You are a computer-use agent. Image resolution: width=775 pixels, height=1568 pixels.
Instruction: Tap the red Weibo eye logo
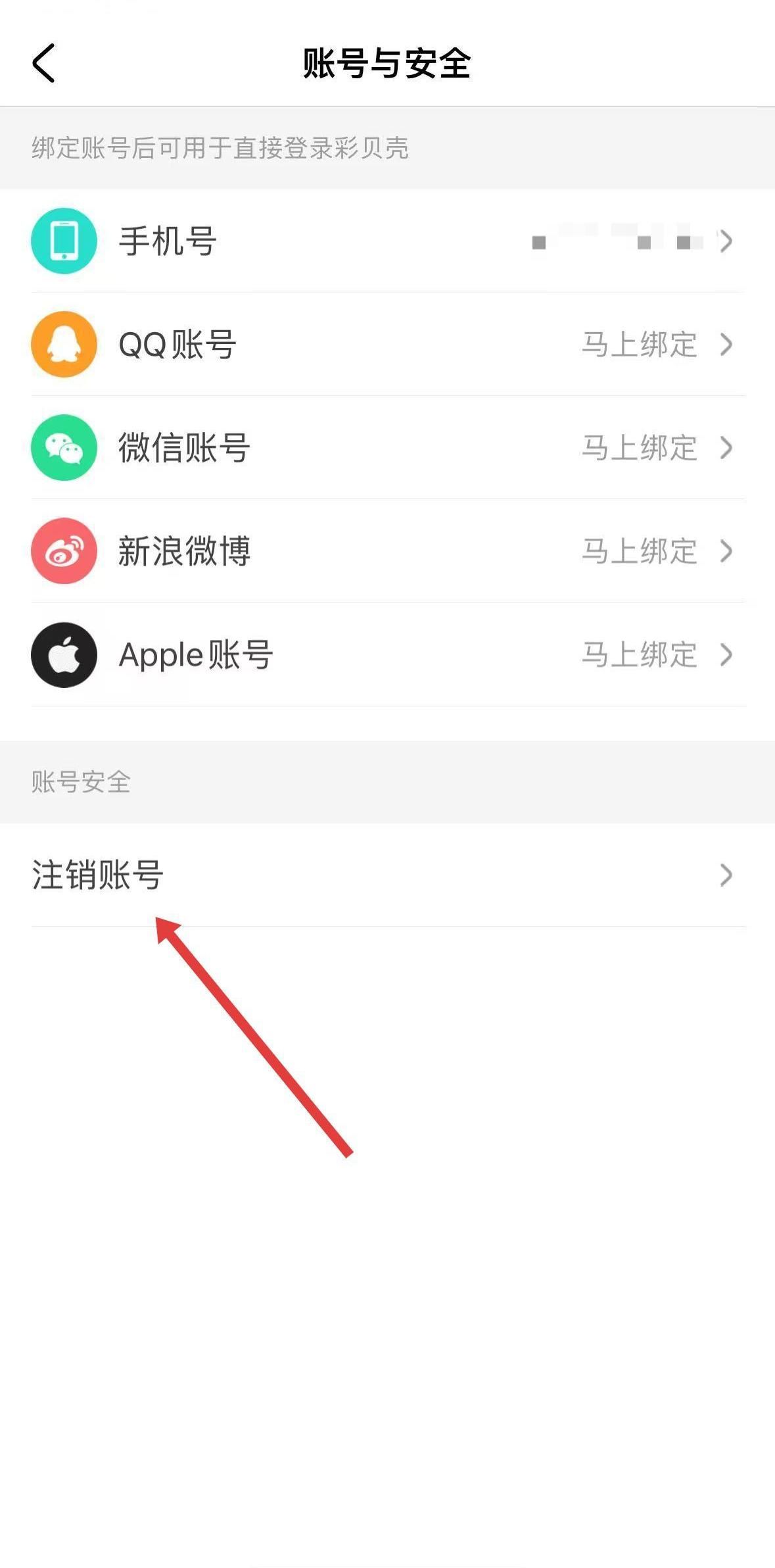click(64, 551)
